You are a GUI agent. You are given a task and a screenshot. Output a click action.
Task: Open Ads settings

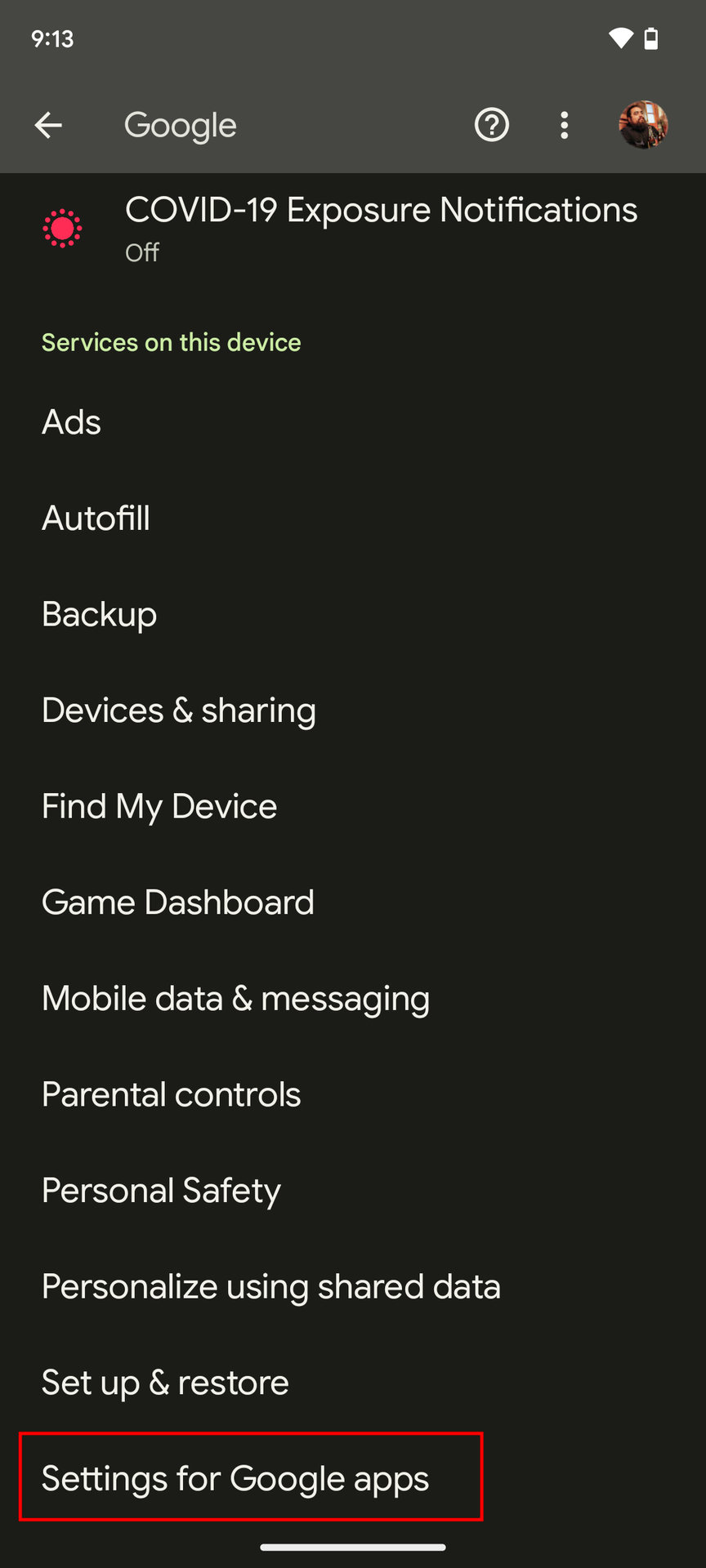pos(72,422)
